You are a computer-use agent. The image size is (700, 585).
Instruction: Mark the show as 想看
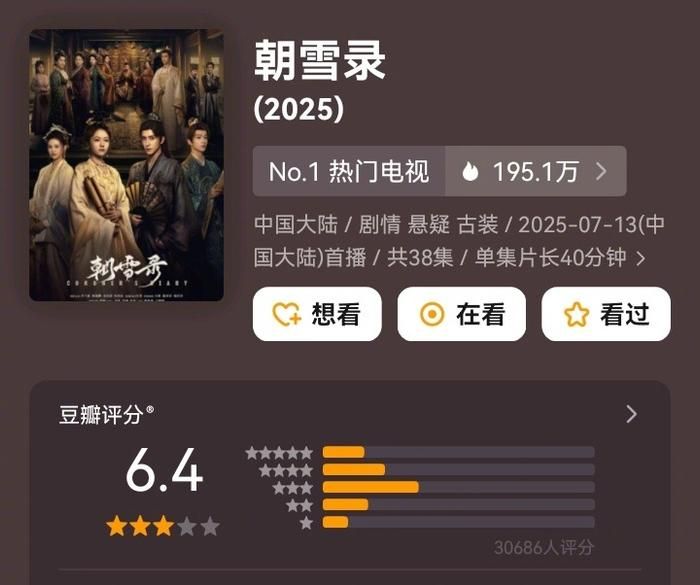[x=317, y=314]
